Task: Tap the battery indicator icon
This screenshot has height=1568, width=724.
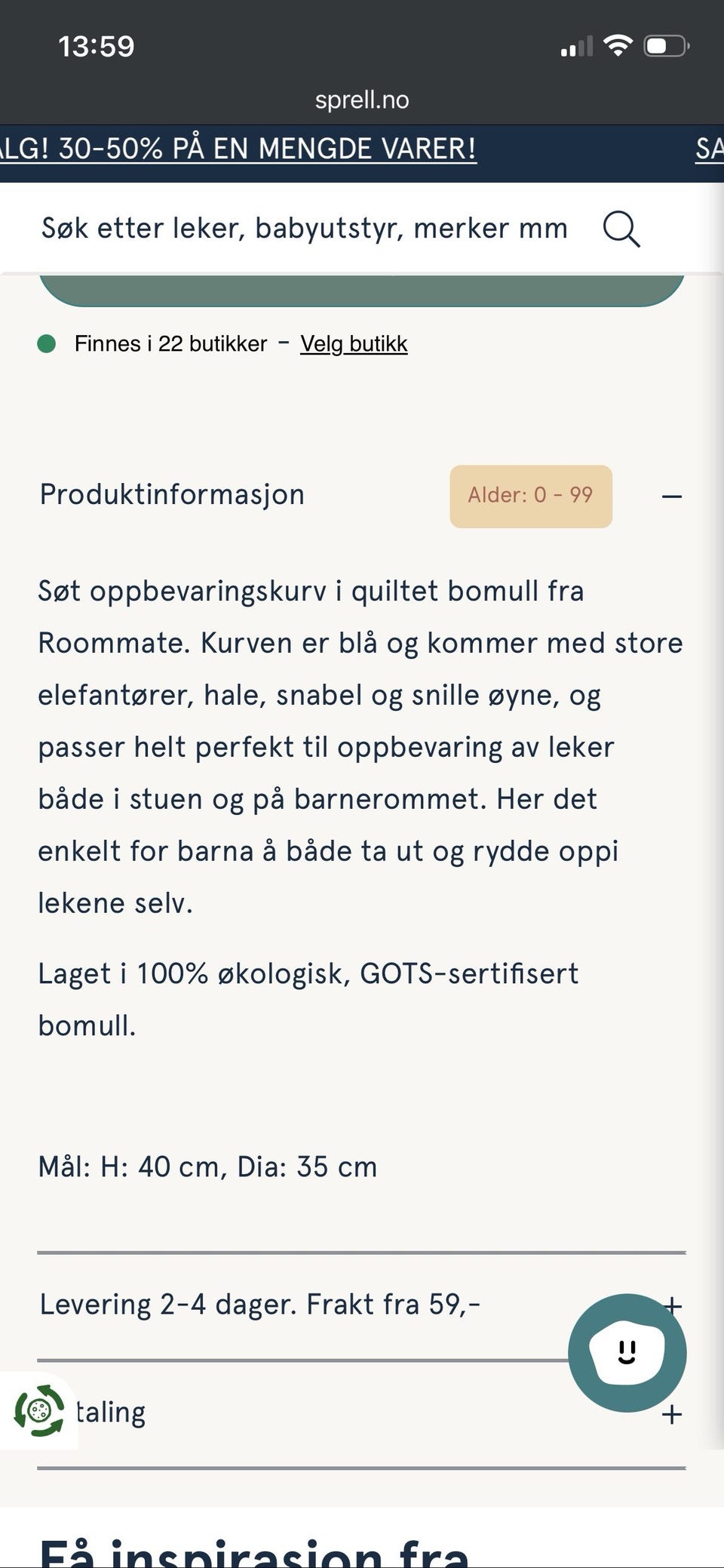Action: coord(662,45)
